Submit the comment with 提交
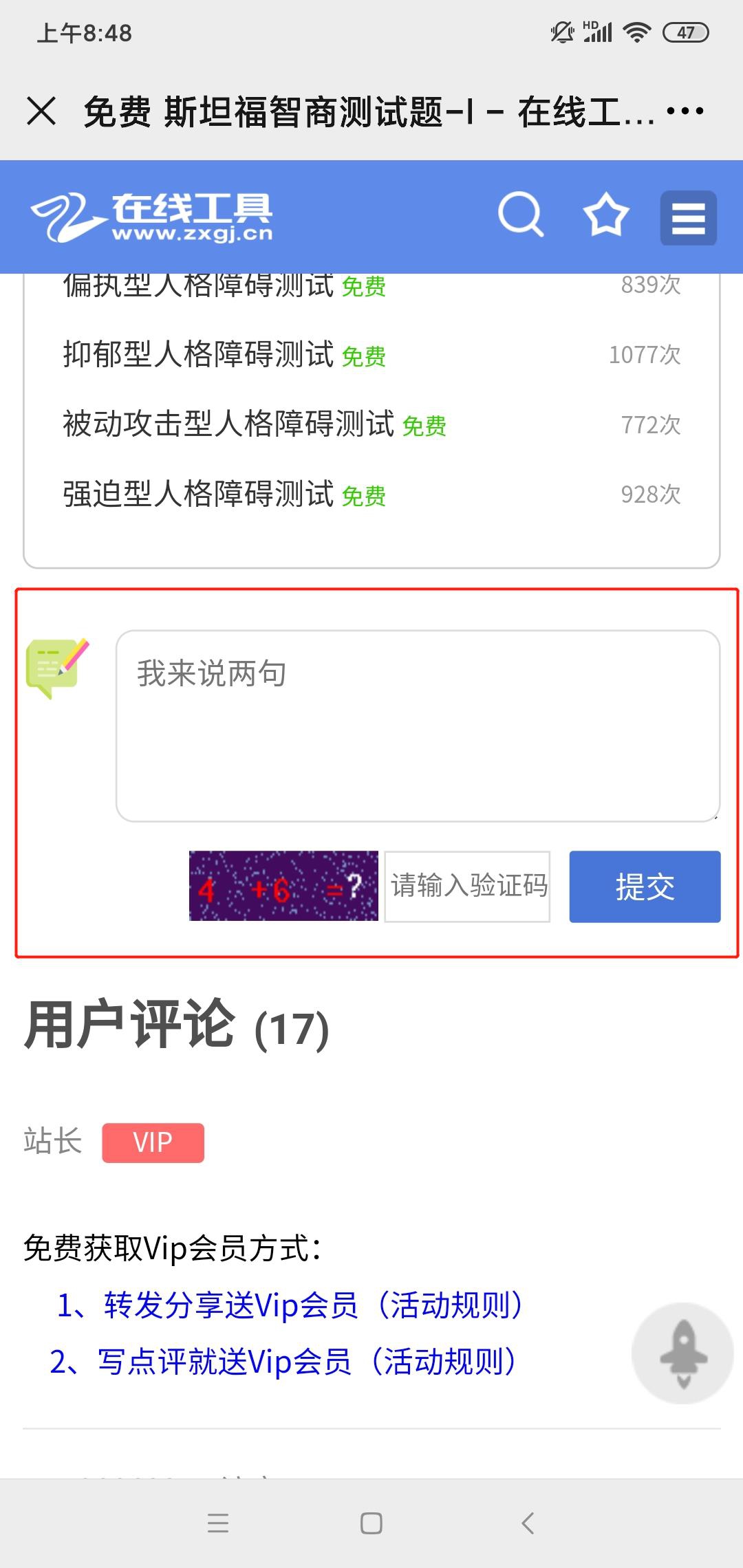743x1568 pixels. (x=645, y=886)
